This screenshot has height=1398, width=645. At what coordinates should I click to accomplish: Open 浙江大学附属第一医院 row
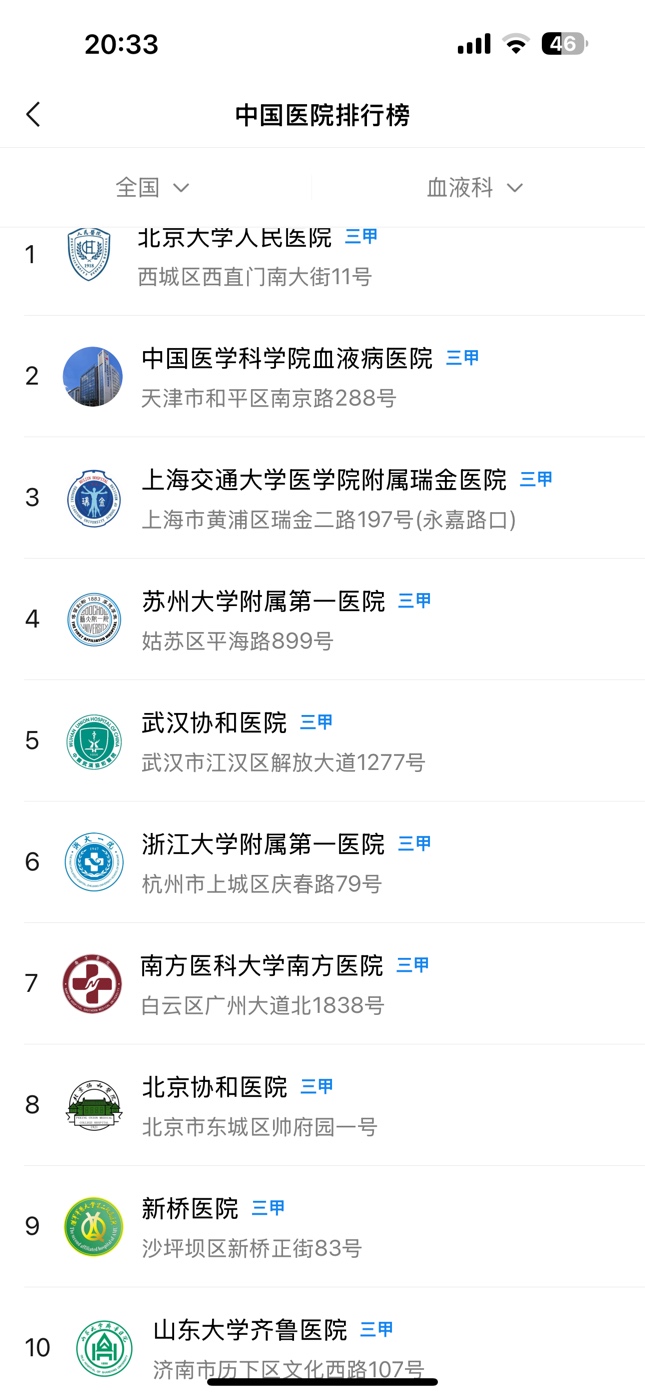click(322, 862)
